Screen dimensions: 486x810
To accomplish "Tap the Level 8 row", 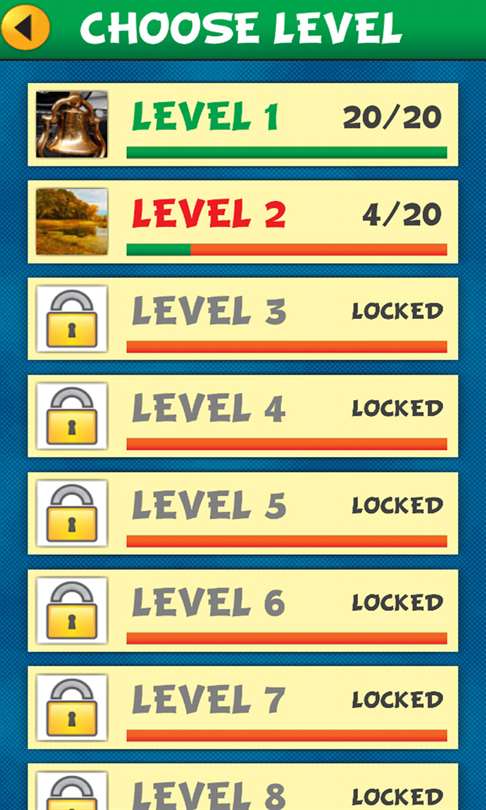I will pos(243,787).
